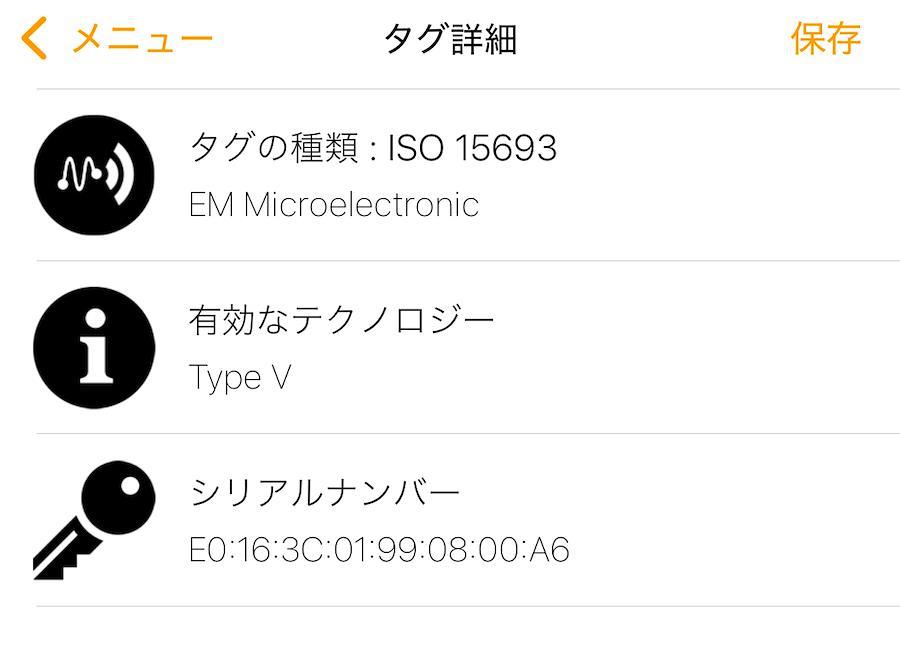Go back to メニュー
Viewport: 900px width, 647px height.
coord(117,40)
